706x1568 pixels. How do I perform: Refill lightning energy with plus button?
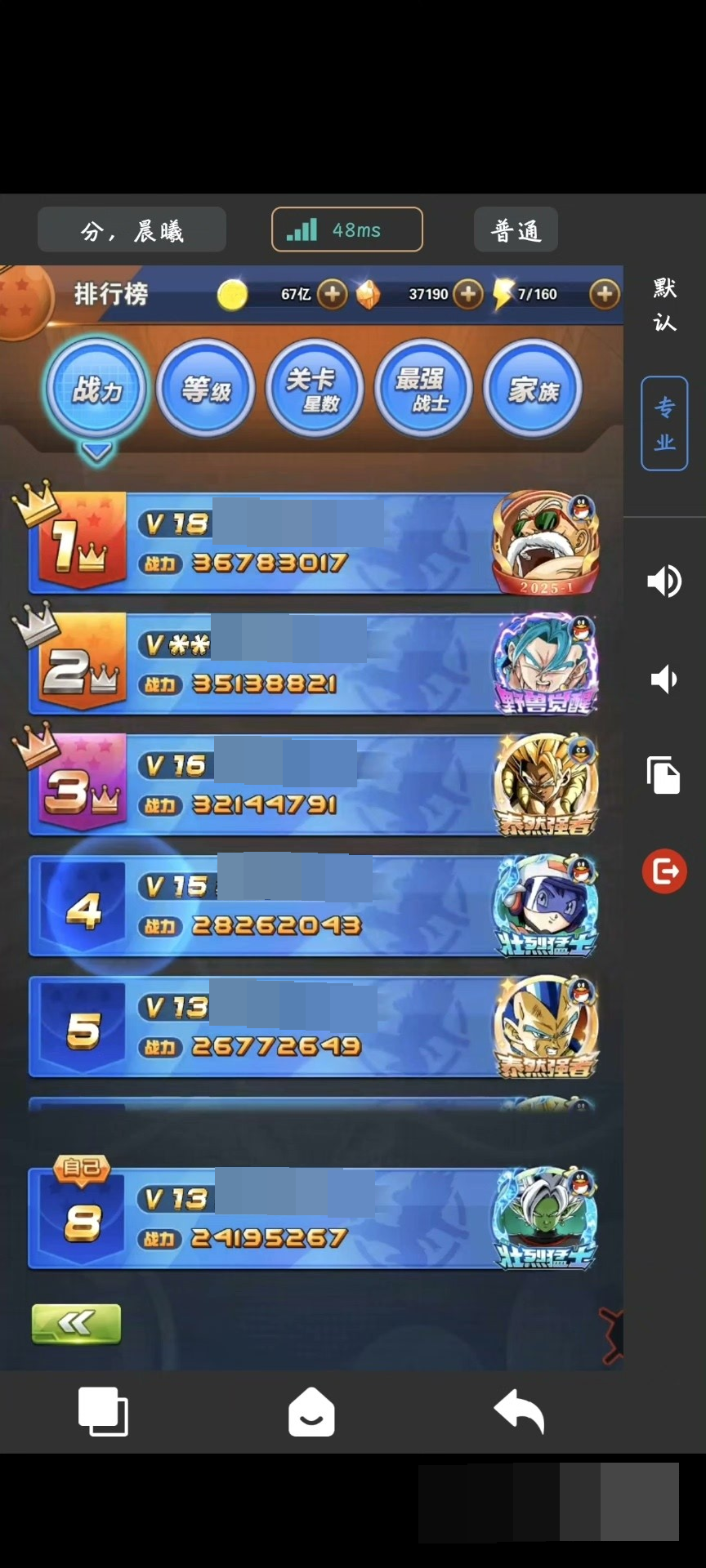(x=604, y=294)
